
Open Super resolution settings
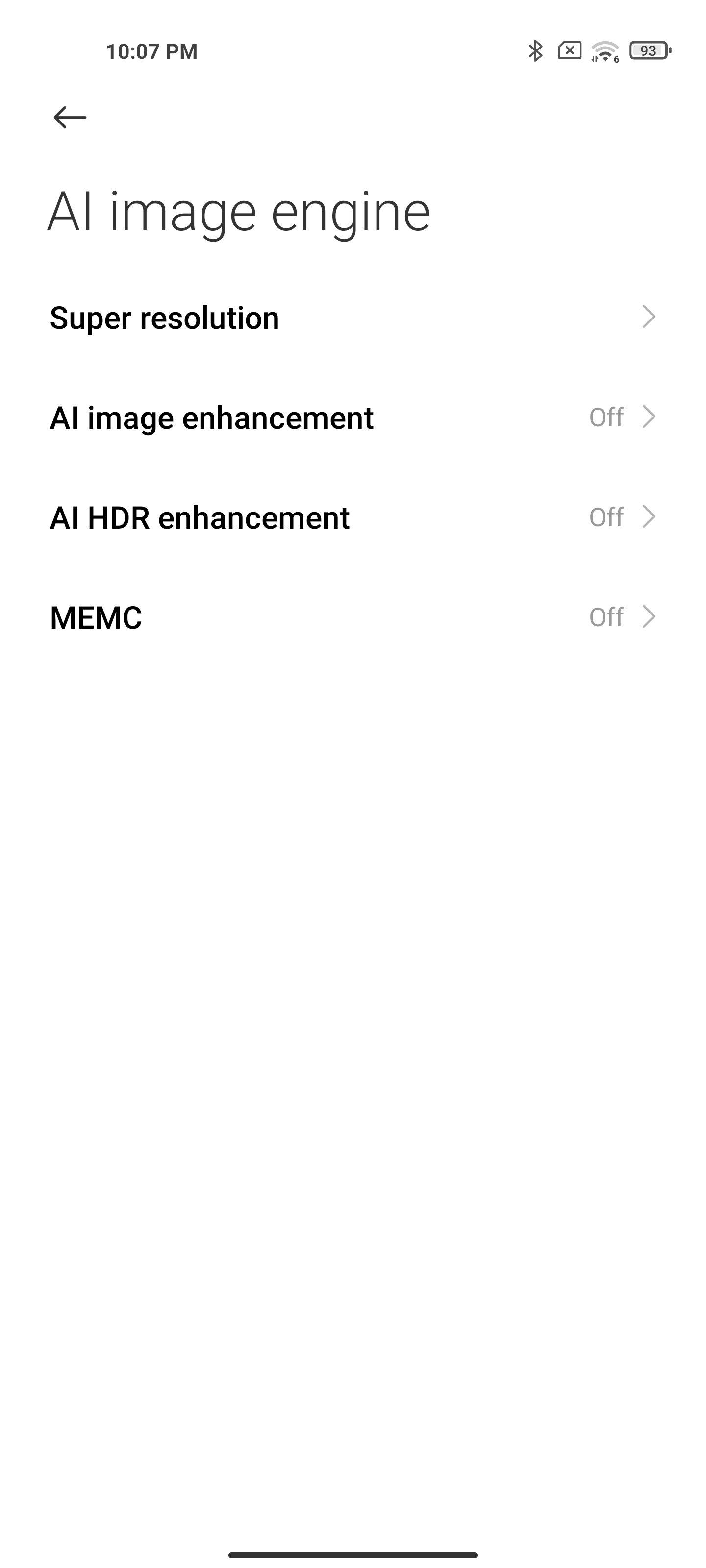pyautogui.click(x=353, y=317)
